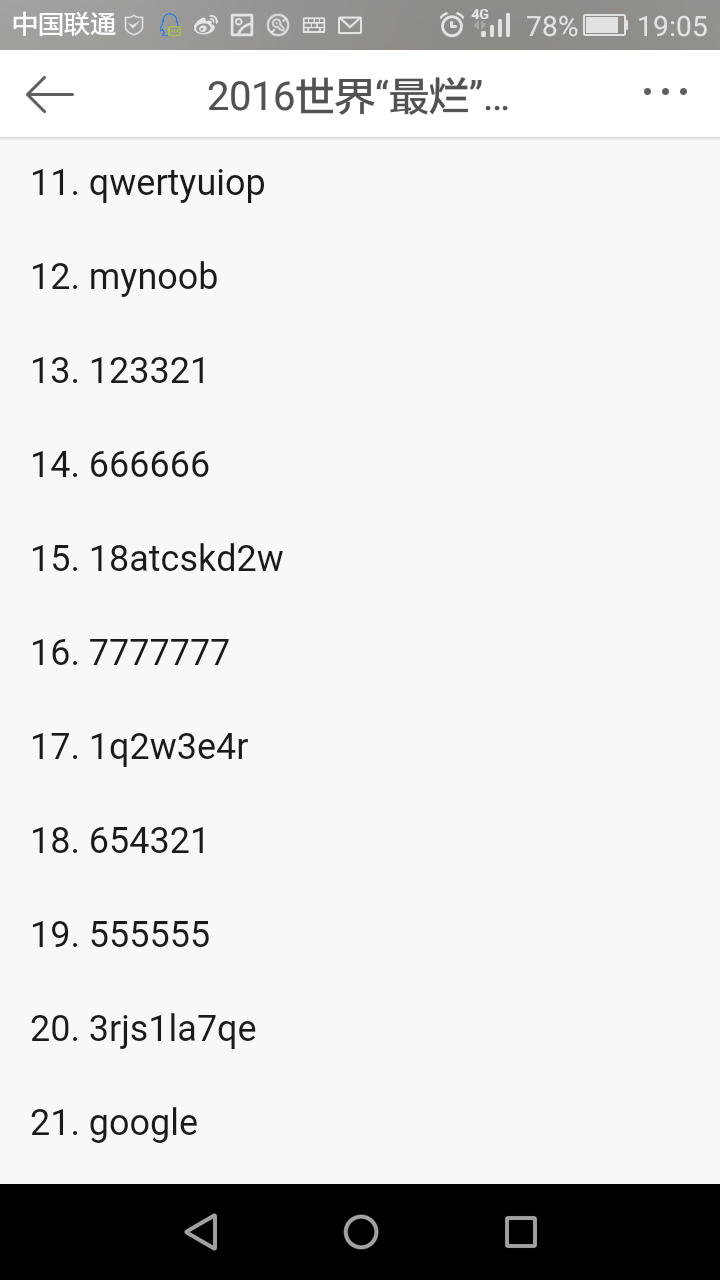Image resolution: width=720 pixels, height=1280 pixels.
Task: Tap the Weibo notification icon
Action: (207, 22)
